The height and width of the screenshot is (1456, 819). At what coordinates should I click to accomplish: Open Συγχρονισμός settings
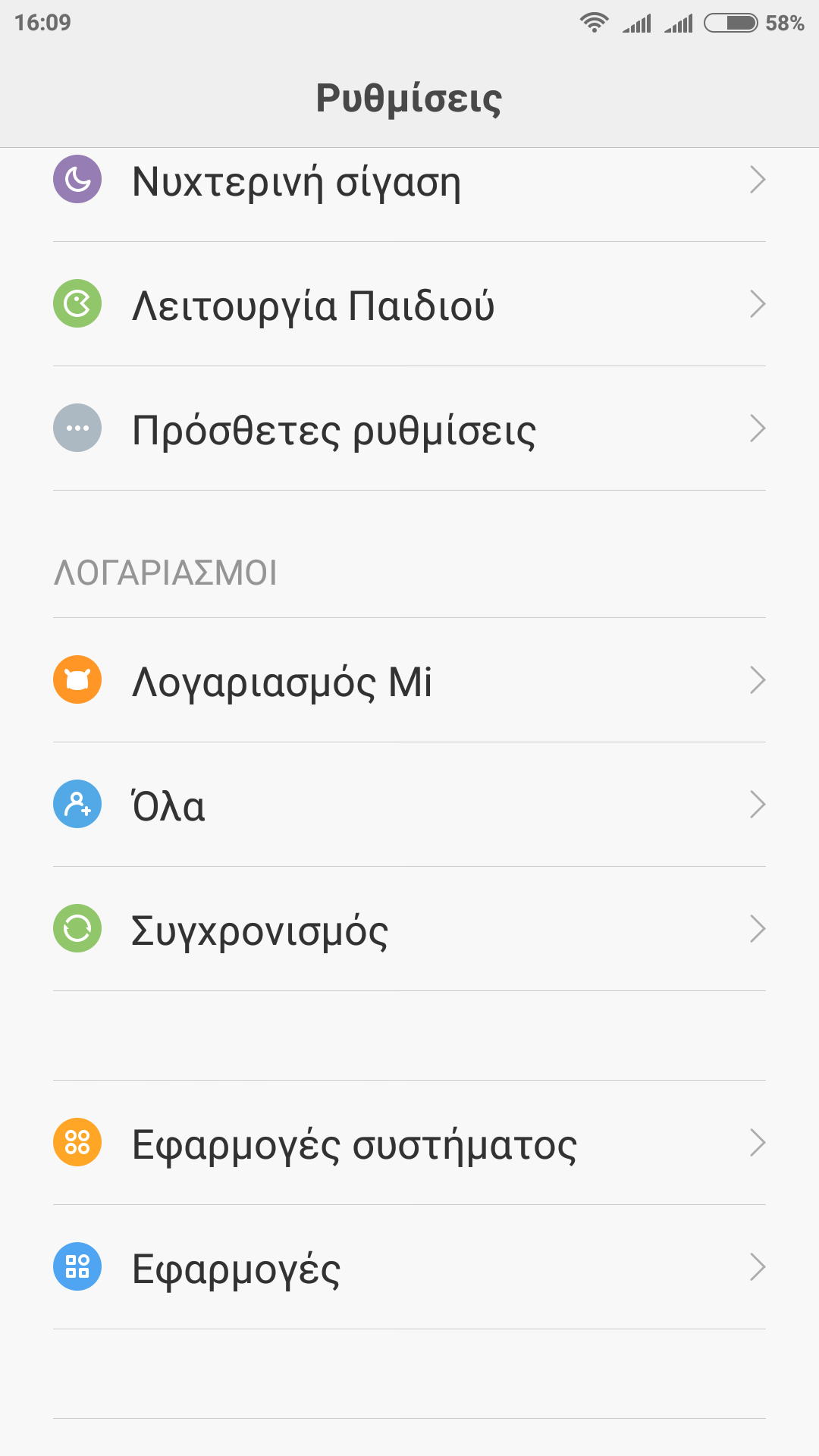409,930
